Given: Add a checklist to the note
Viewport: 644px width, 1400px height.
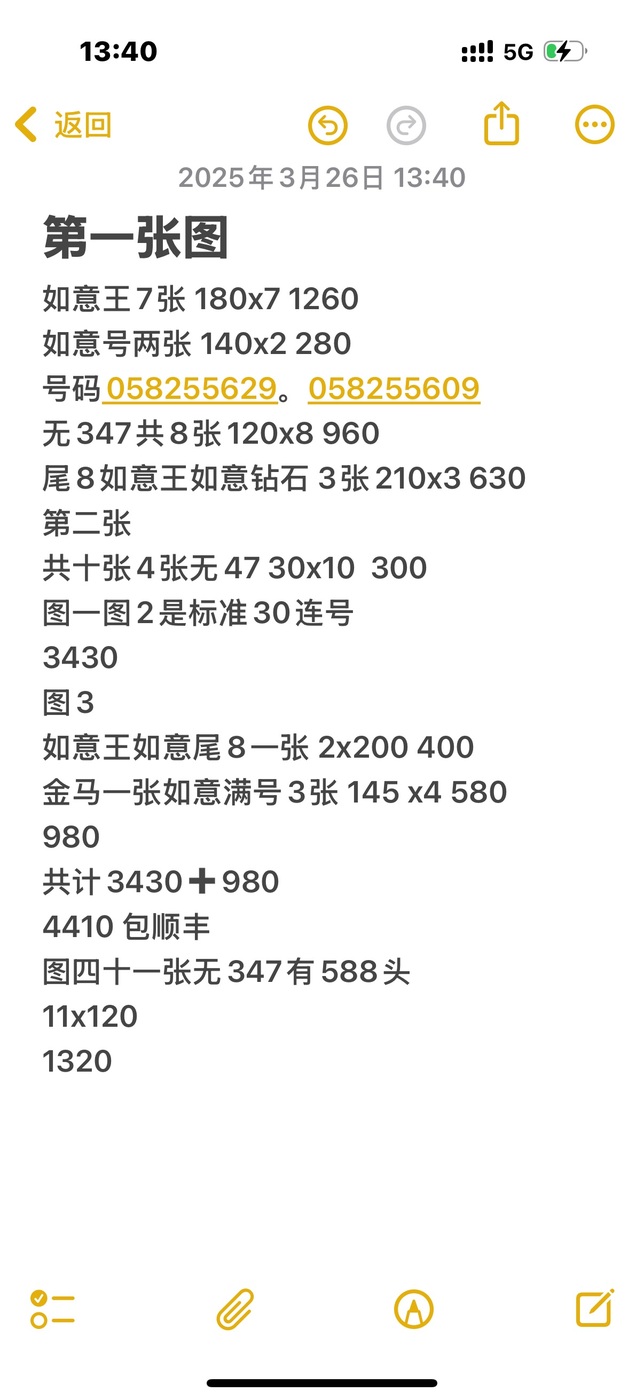Looking at the screenshot, I should pyautogui.click(x=53, y=1309).
